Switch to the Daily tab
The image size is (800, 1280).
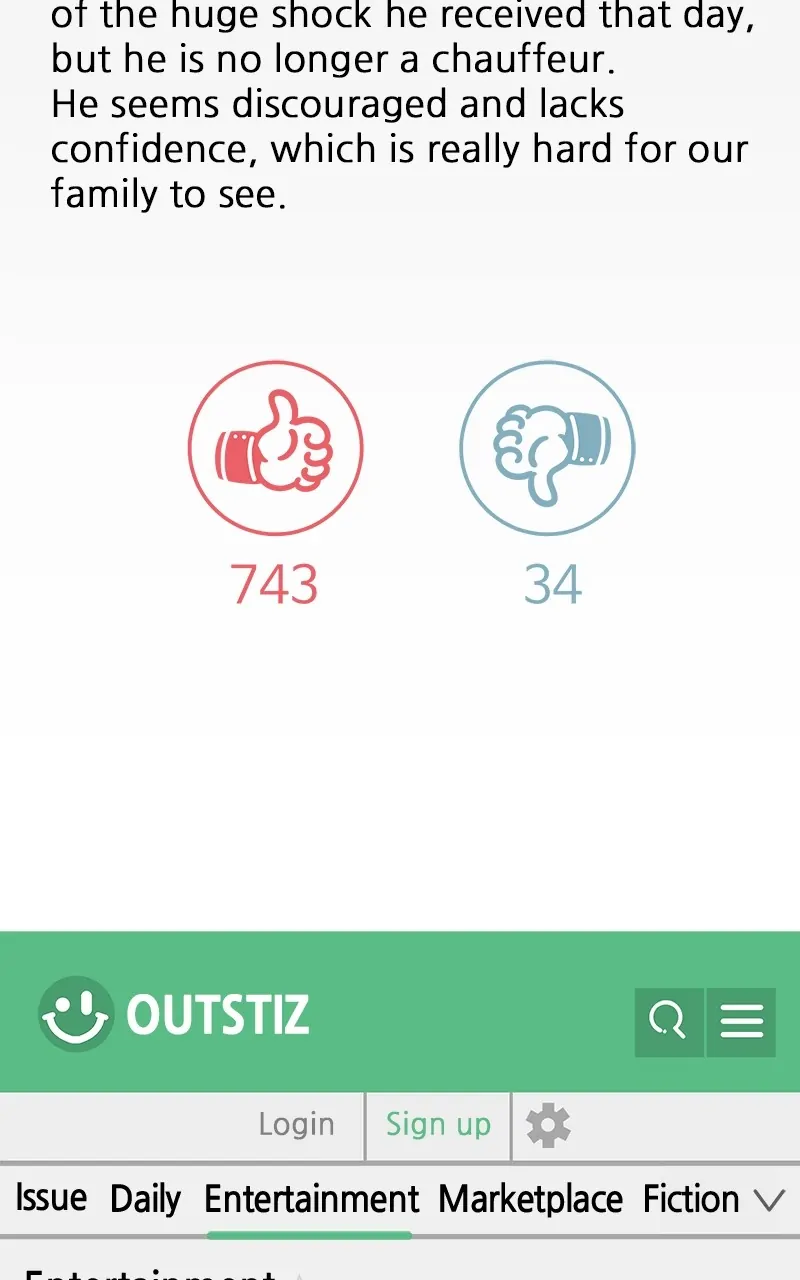coord(146,1199)
